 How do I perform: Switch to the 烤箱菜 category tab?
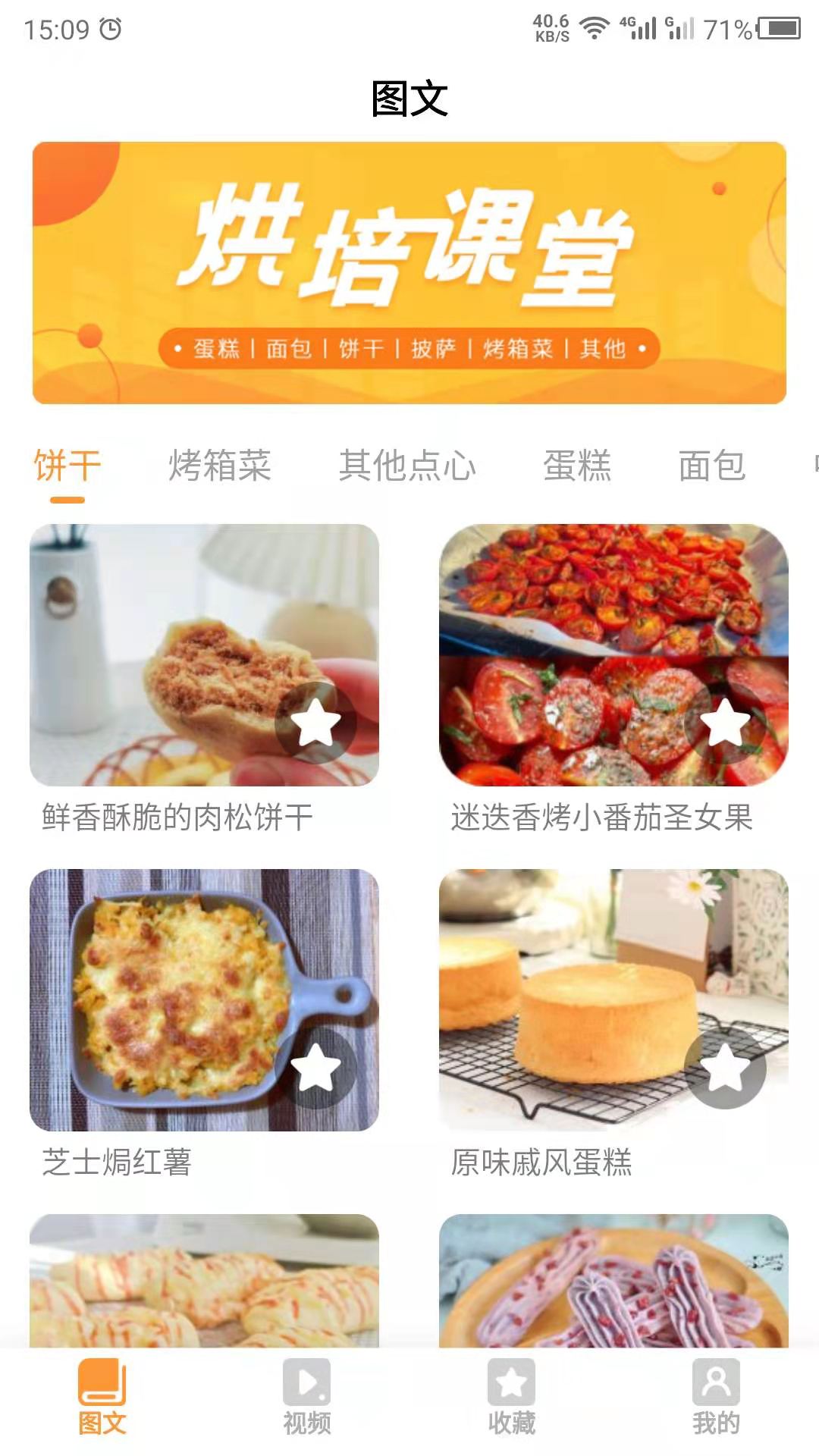click(220, 466)
